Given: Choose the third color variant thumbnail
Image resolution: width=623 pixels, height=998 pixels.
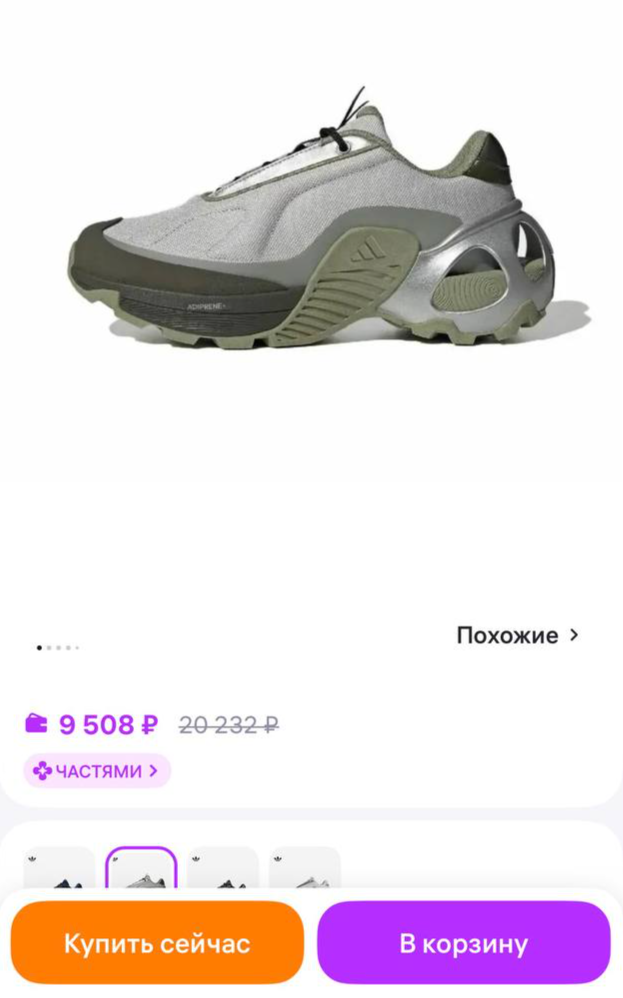Looking at the screenshot, I should 223,871.
